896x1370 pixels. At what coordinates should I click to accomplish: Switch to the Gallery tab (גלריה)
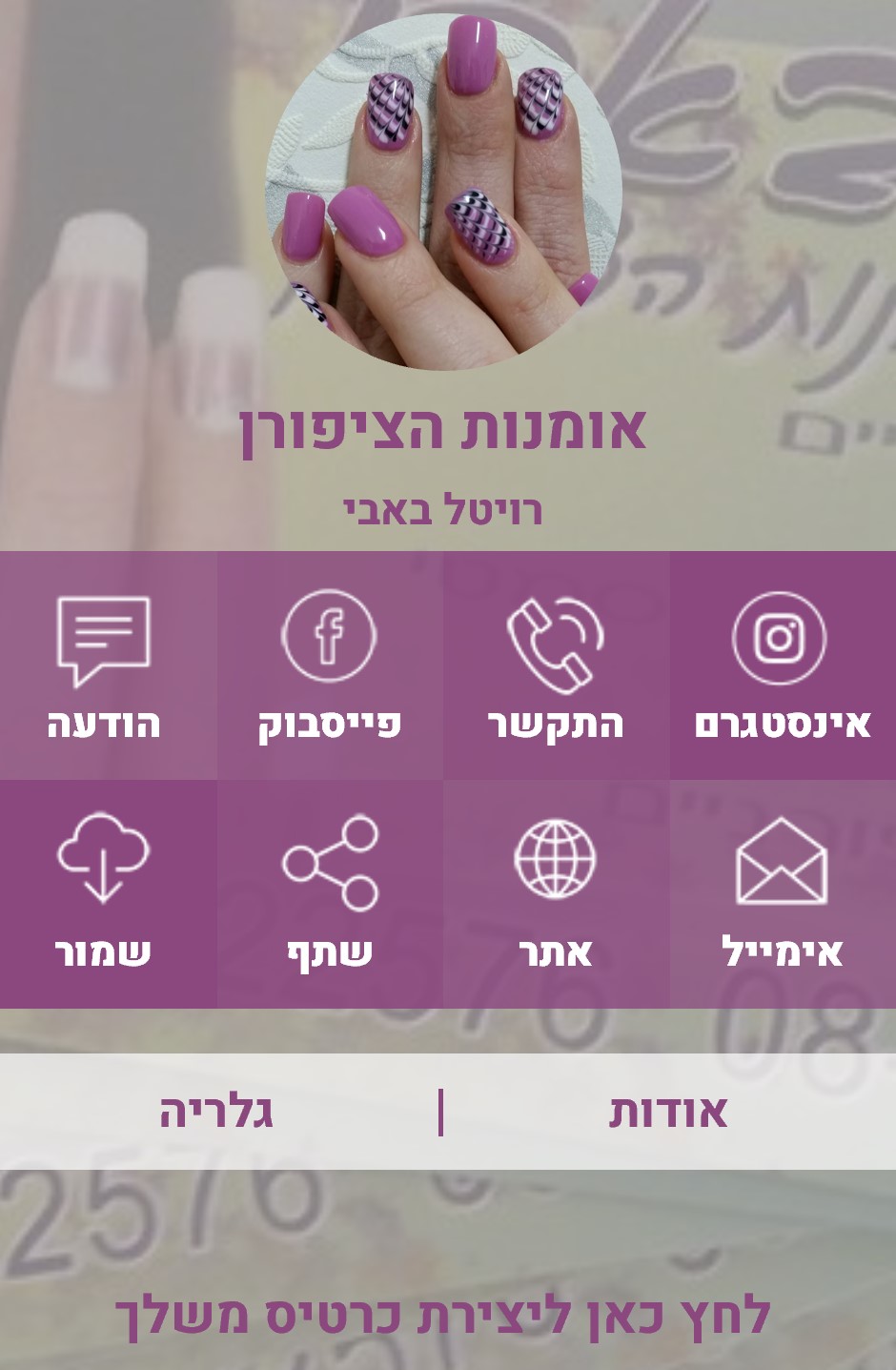(x=216, y=1113)
